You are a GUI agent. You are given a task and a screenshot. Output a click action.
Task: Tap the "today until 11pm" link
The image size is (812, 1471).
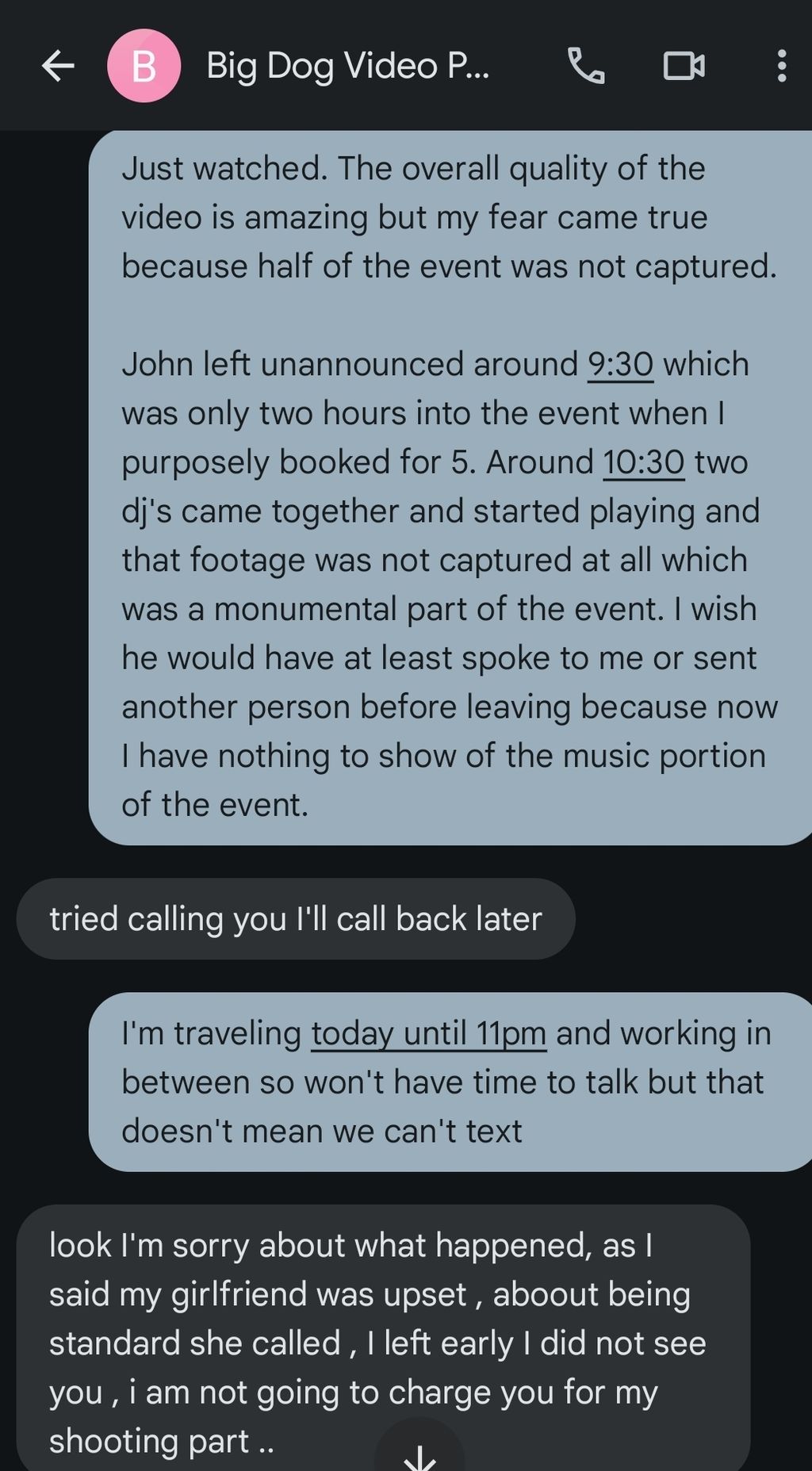click(429, 1034)
